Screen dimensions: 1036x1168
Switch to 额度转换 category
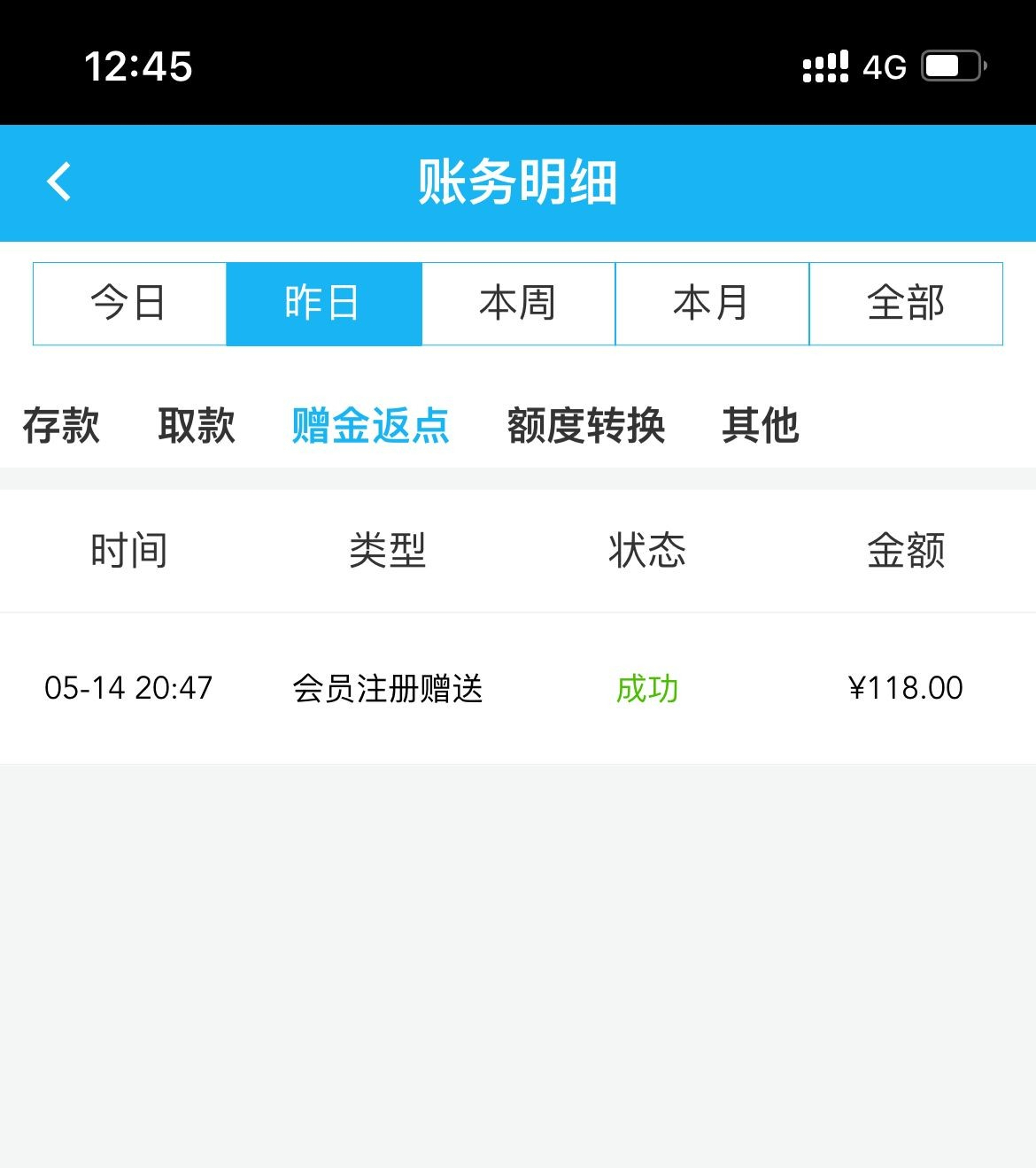pyautogui.click(x=586, y=426)
